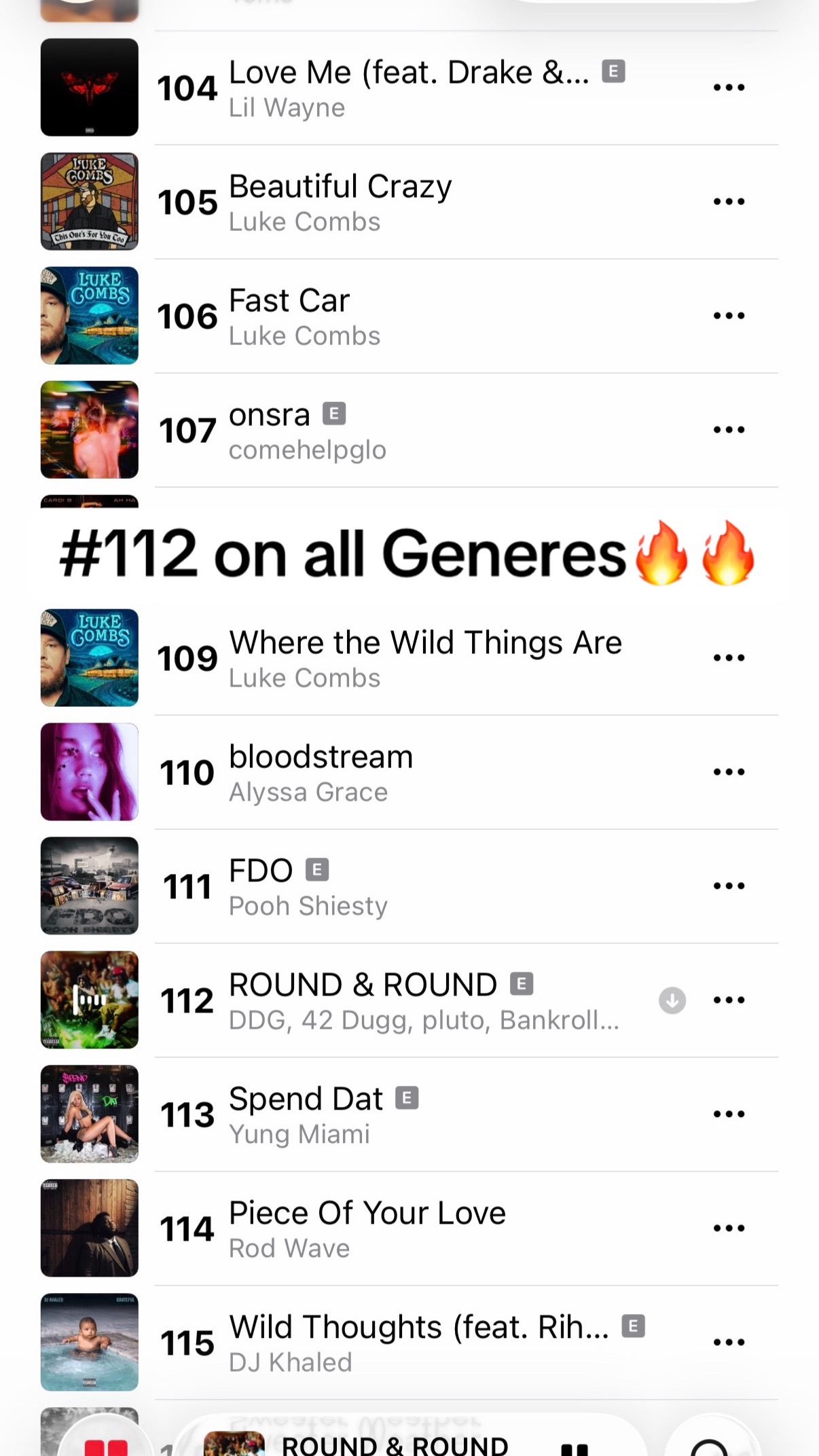Viewport: 819px width, 1456px height.
Task: Play Spend Dat by Yung Miami
Action: coord(409,1114)
